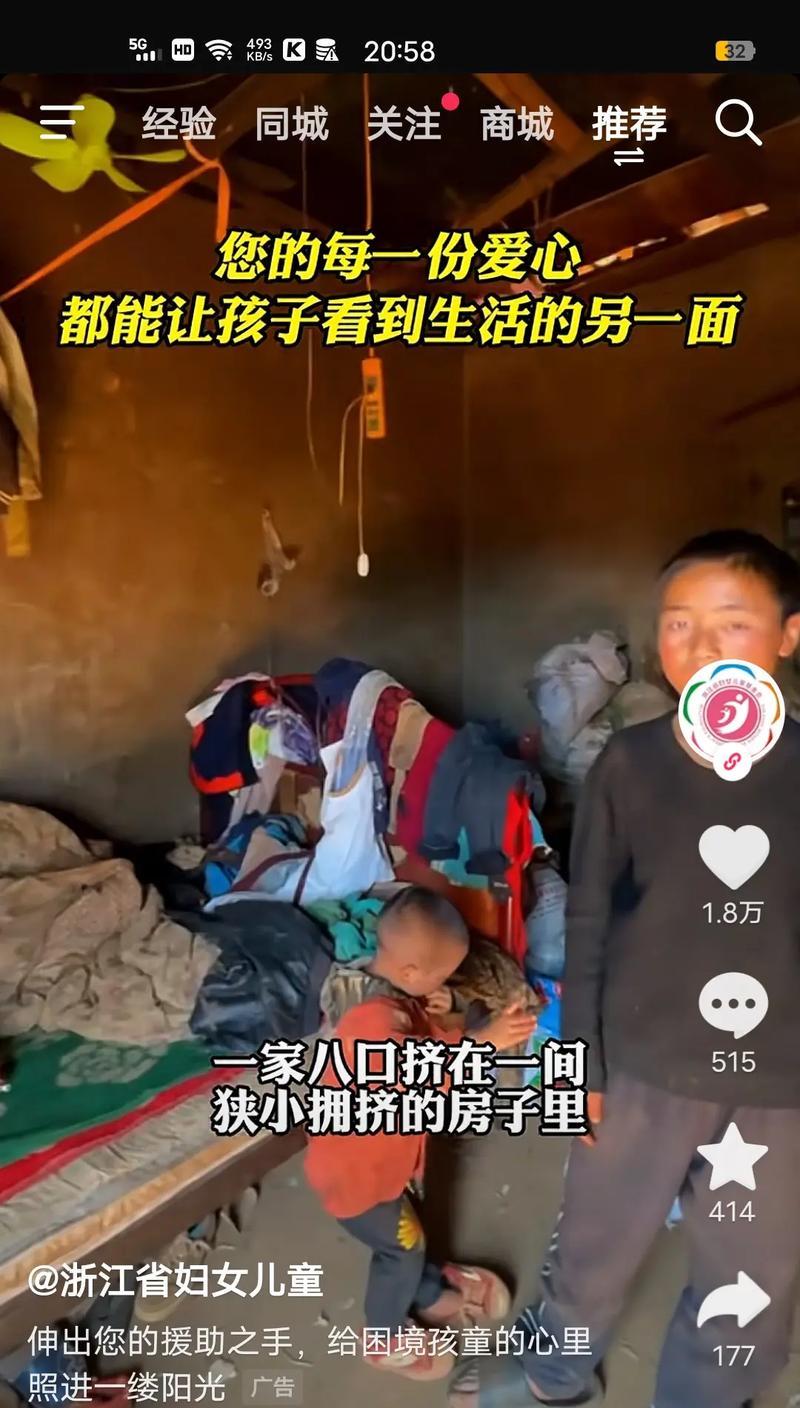Share this video

click(x=733, y=1300)
